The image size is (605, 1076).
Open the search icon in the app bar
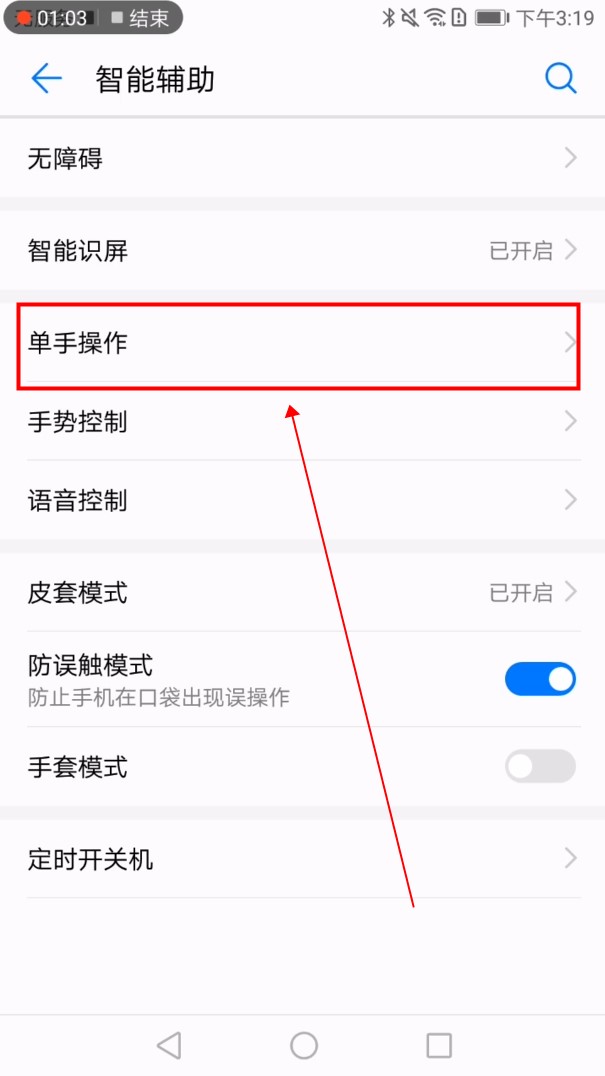click(x=561, y=79)
